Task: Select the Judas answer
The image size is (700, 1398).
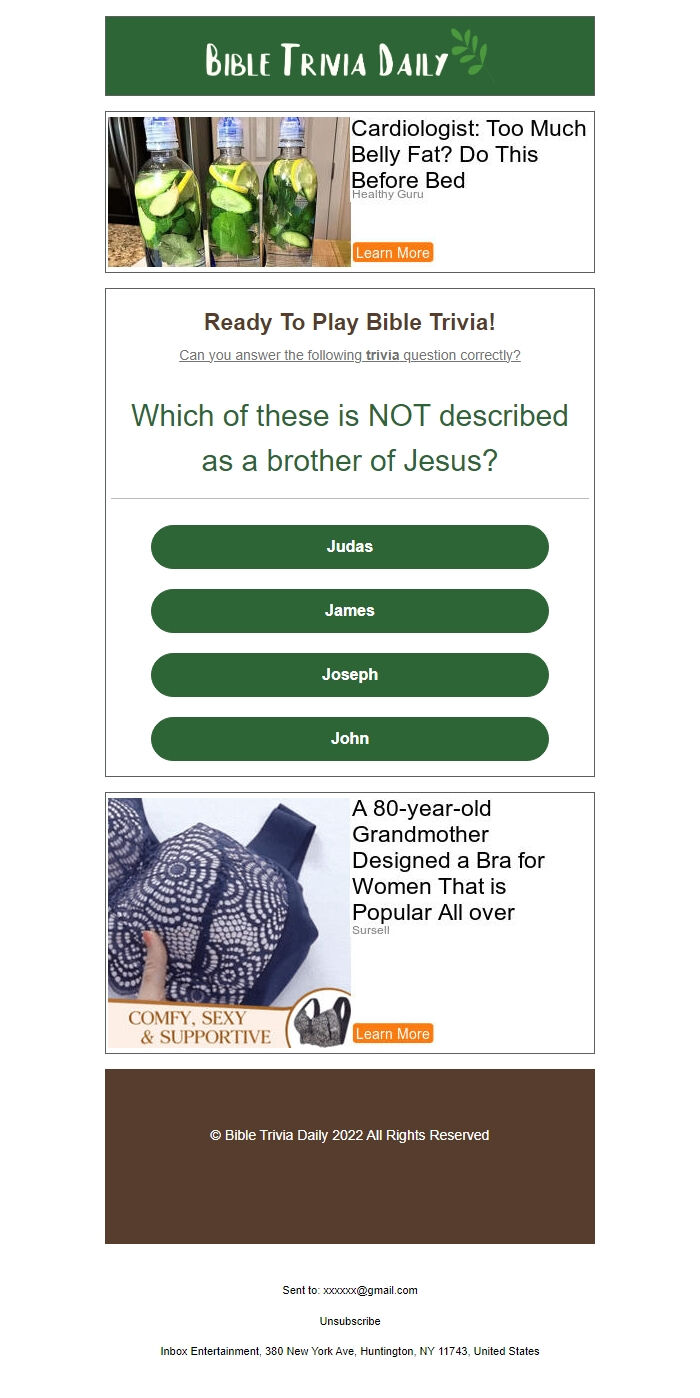Action: pyautogui.click(x=349, y=547)
